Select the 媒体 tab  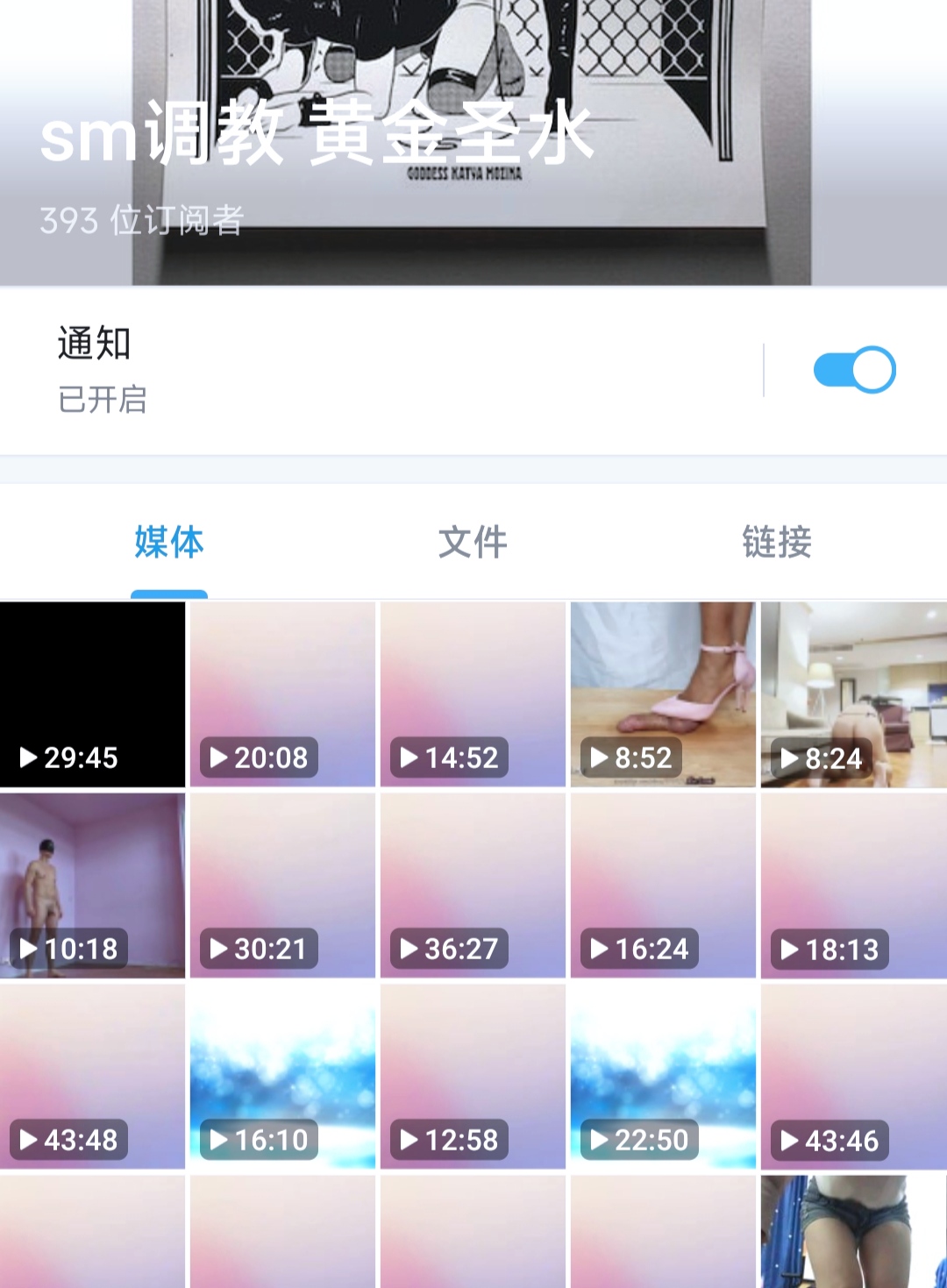pos(168,542)
